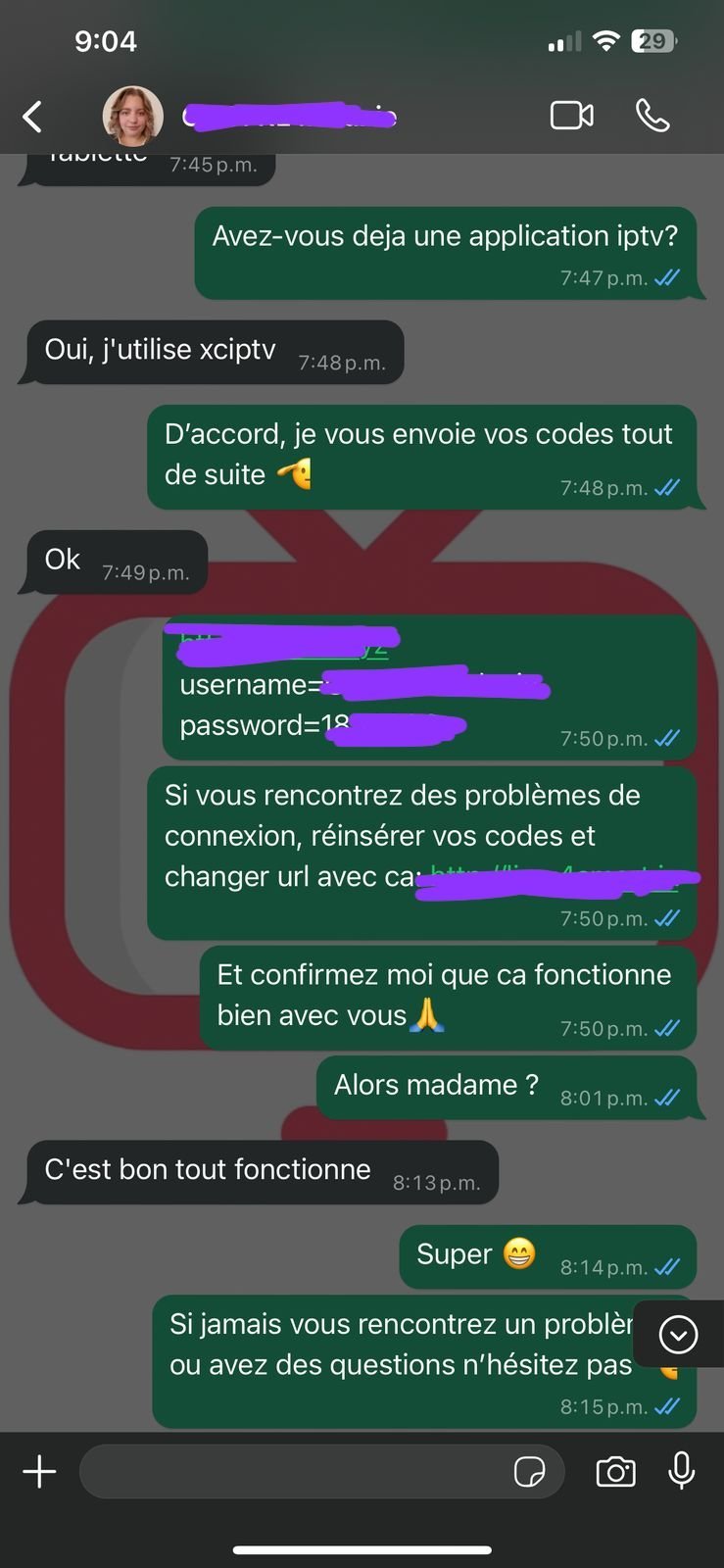The width and height of the screenshot is (724, 1568).
Task: Focus the message input field
Action: pos(294,1471)
